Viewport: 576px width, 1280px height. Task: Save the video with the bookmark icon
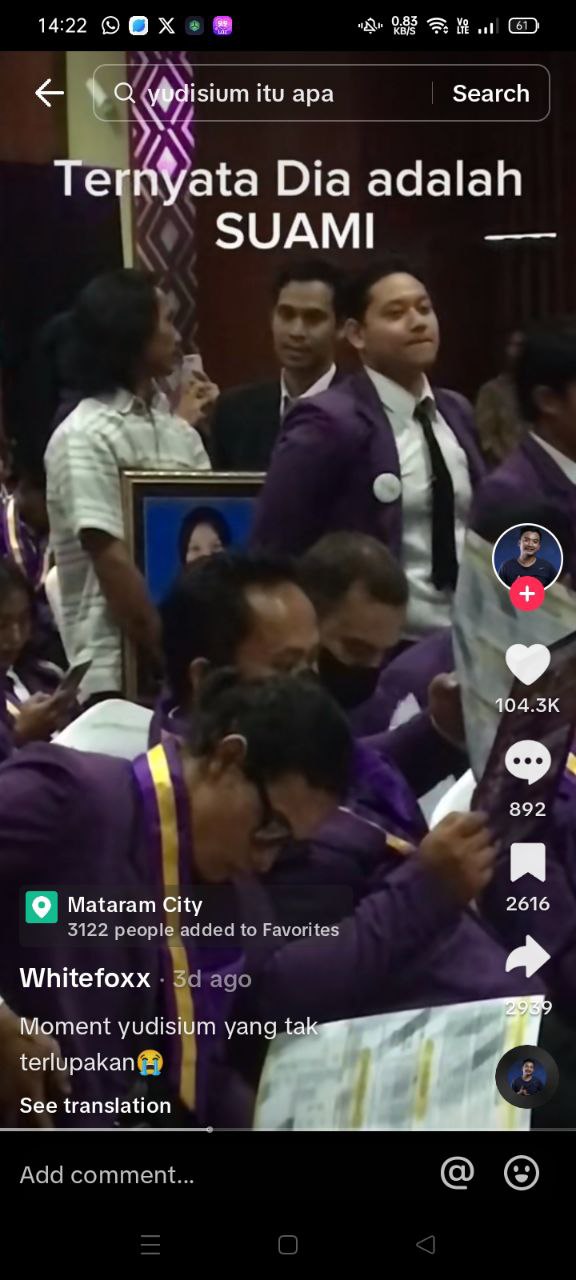[x=527, y=862]
